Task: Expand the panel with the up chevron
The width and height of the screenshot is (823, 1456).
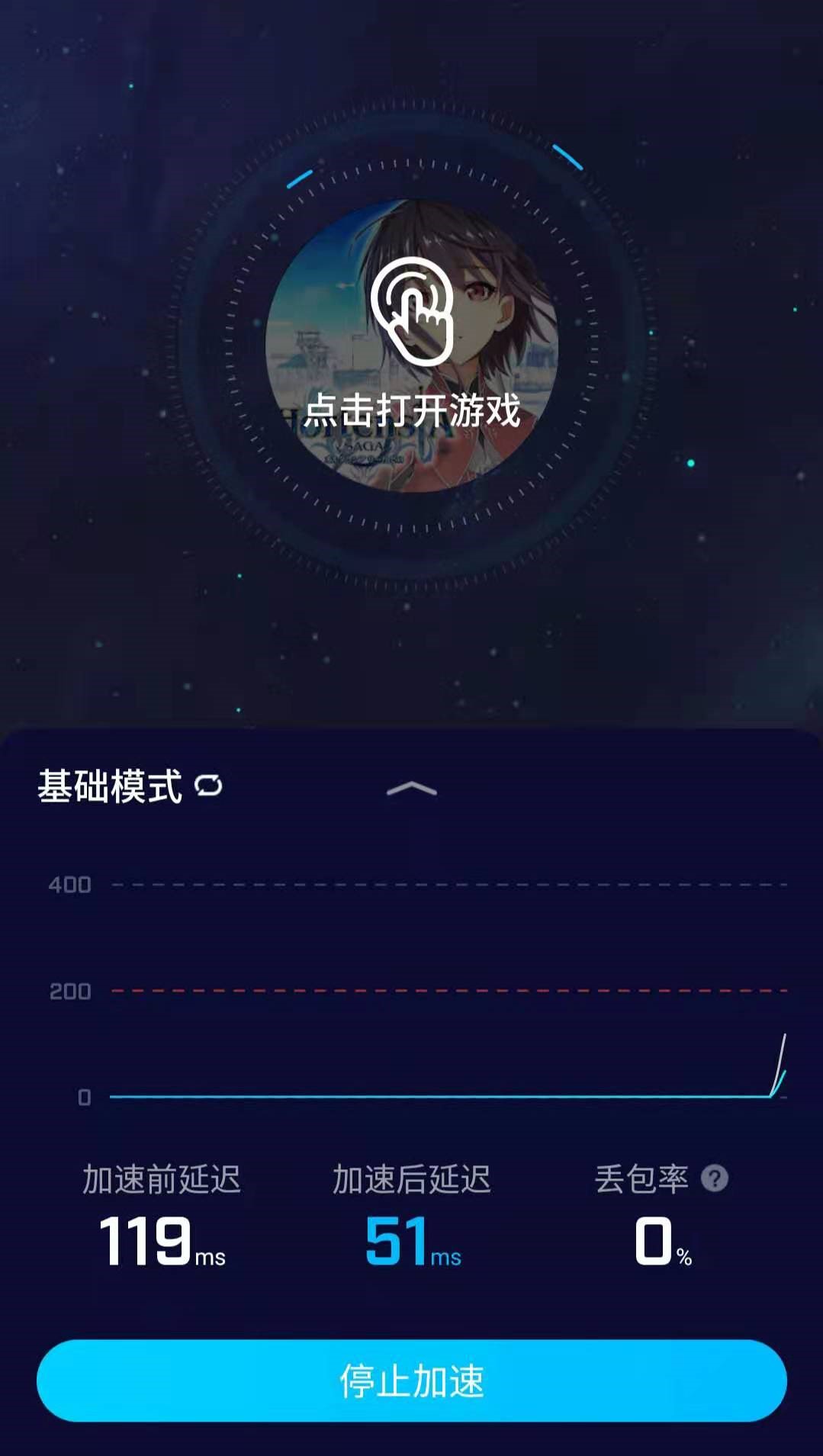Action: tap(412, 789)
